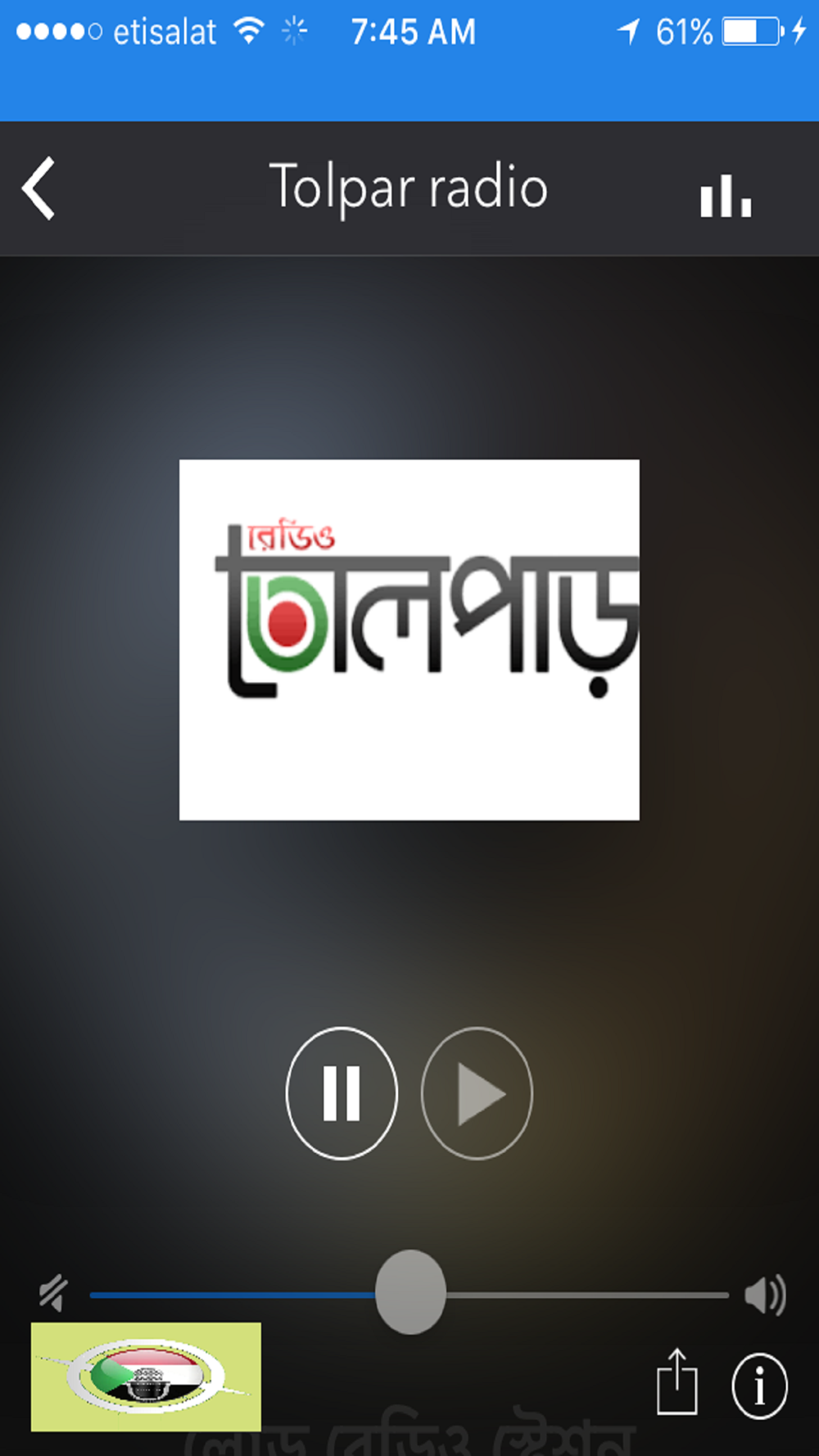The image size is (819, 1456).
Task: Mute the volume using the muted speaker icon
Action: [x=54, y=1294]
